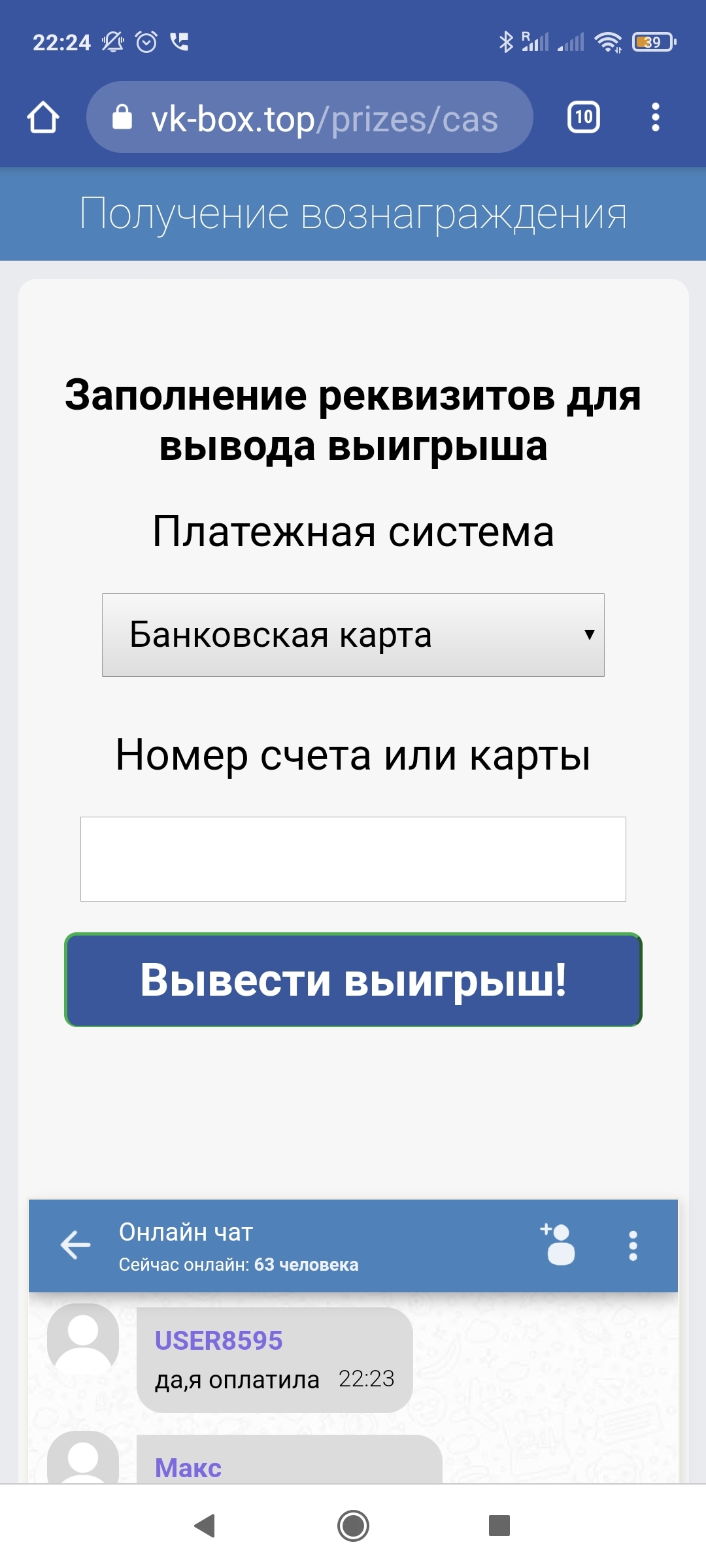Focus the account or card number field
Viewport: 706px width, 1568px height.
coord(353,859)
